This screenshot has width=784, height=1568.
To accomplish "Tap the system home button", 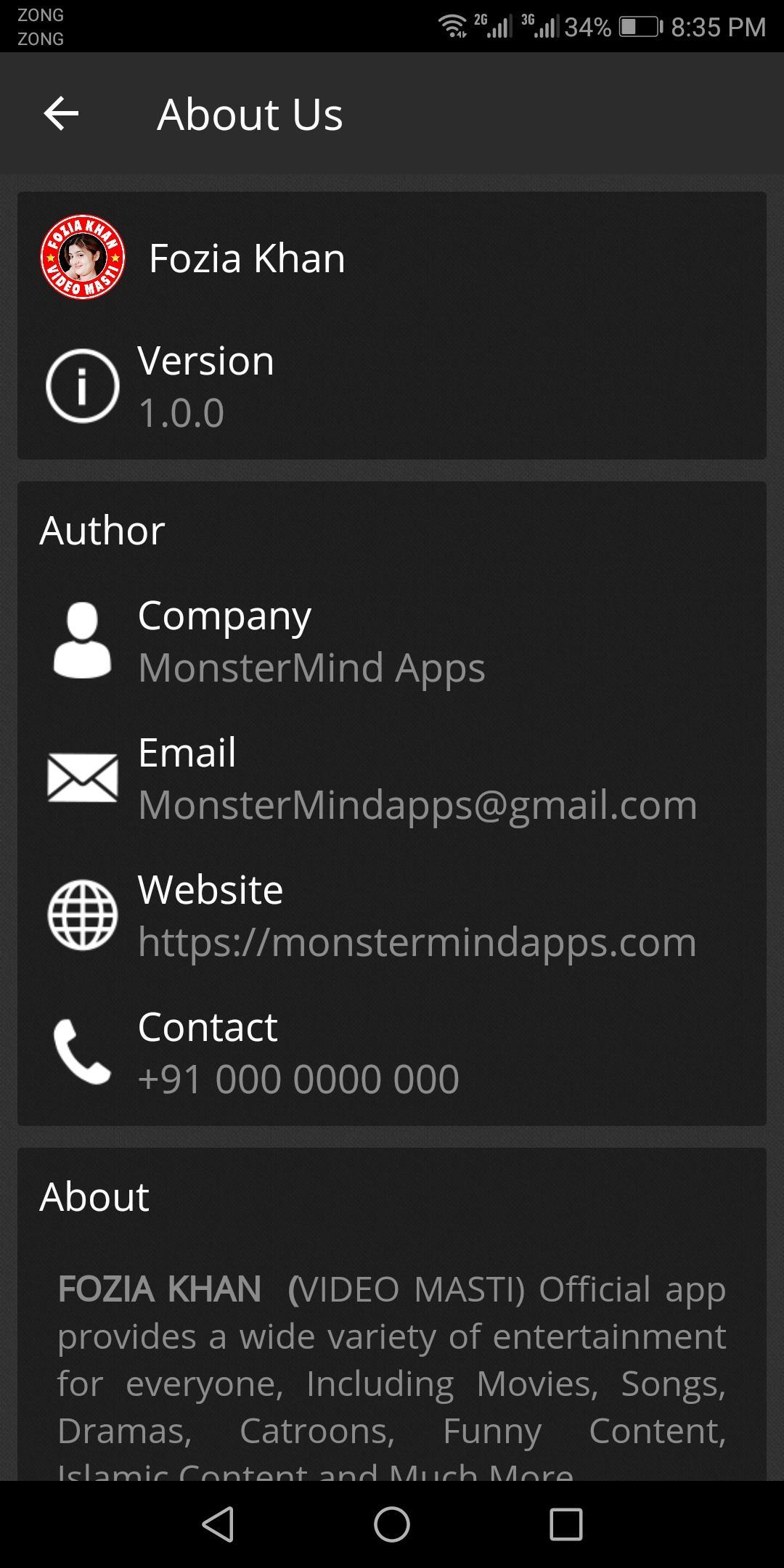I will point(392,1524).
